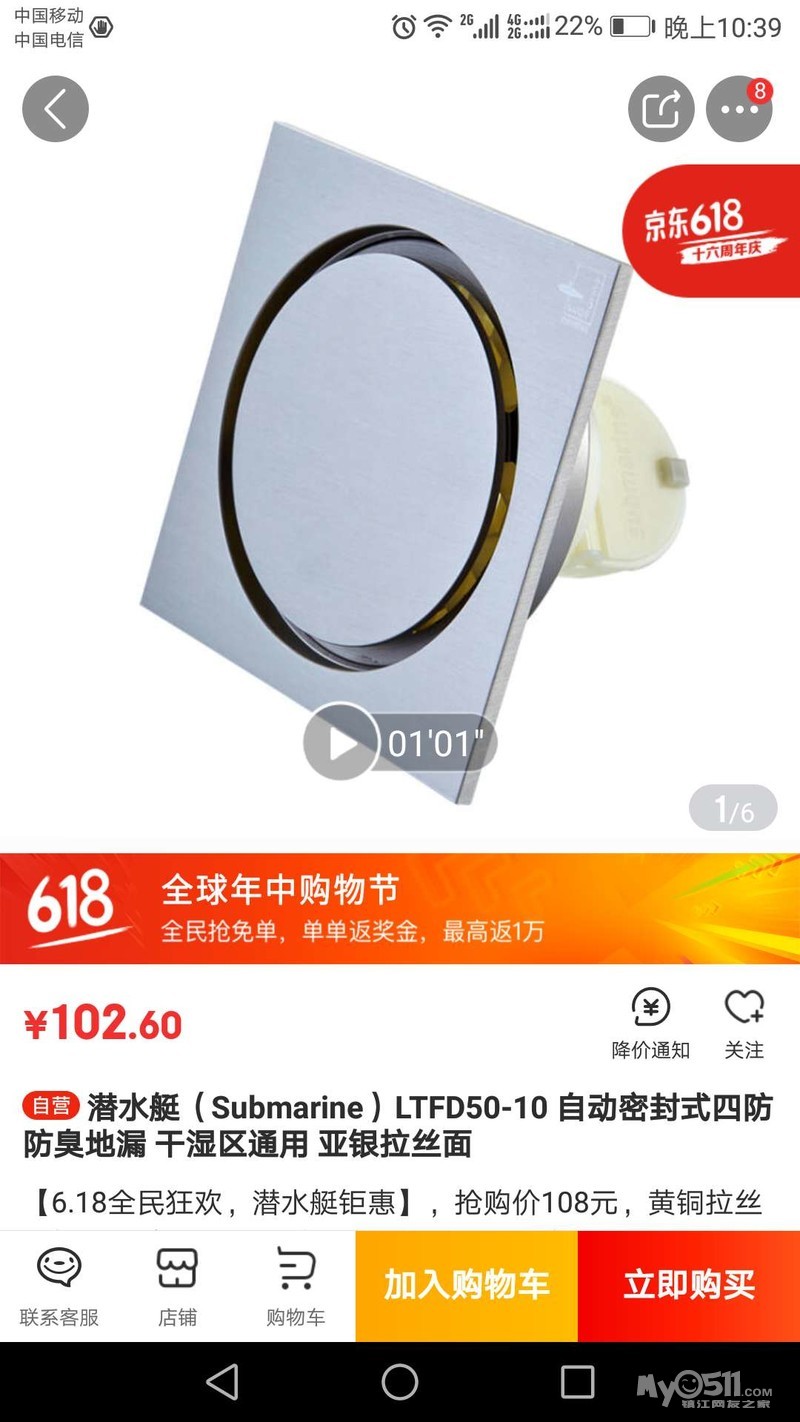Open the JD 618 anniversary badge
The width and height of the screenshot is (800, 1422).
coord(712,230)
